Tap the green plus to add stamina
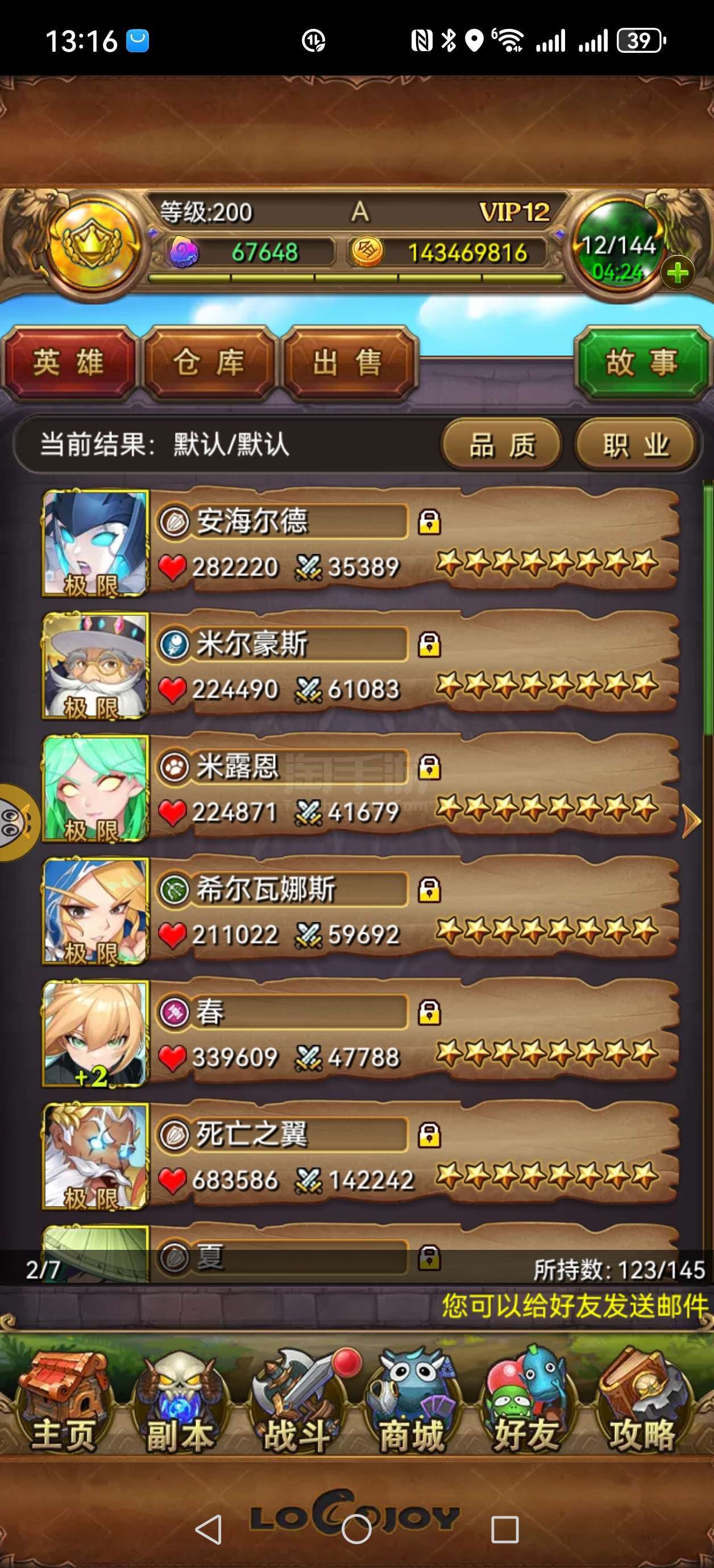 pos(678,272)
